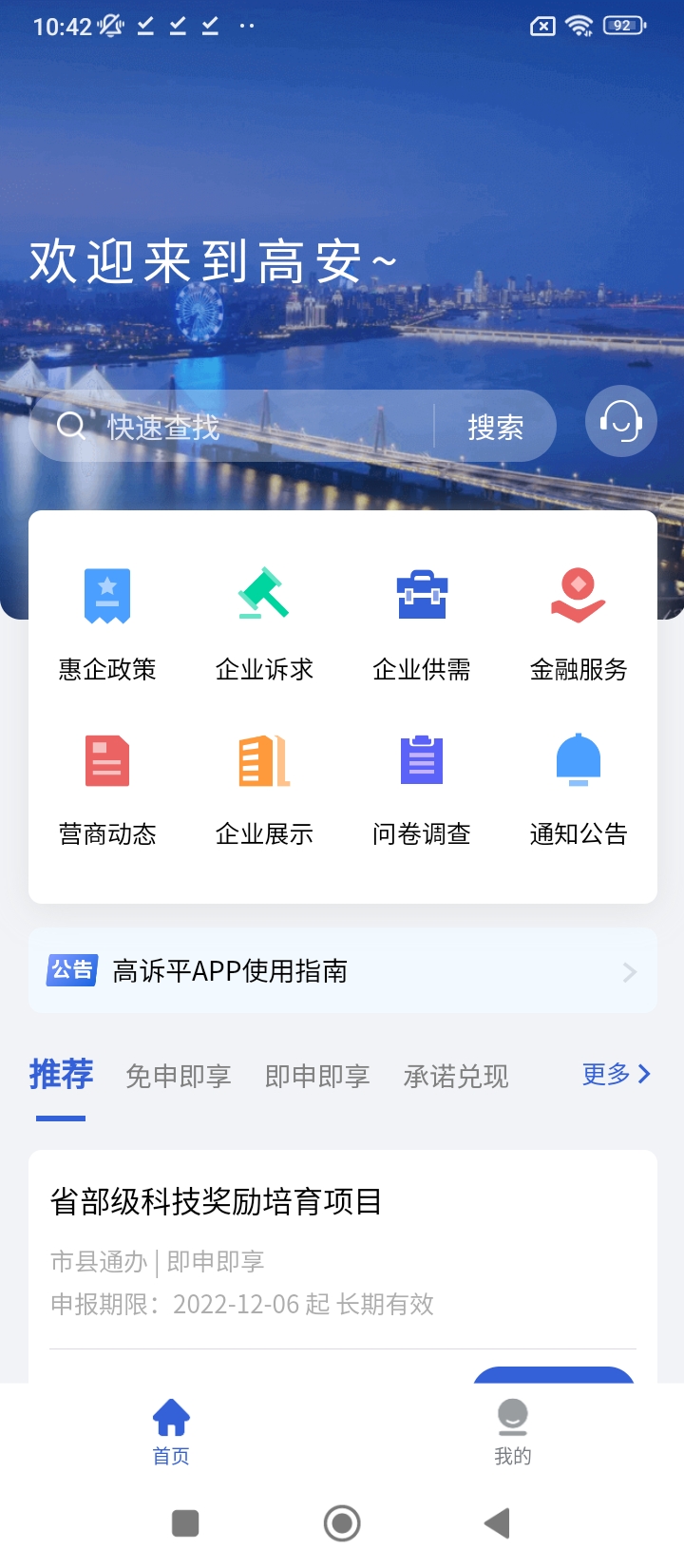Screen dimensions: 684x1568
Task: Switch to the 免申即享 tab
Action: pos(179,1076)
